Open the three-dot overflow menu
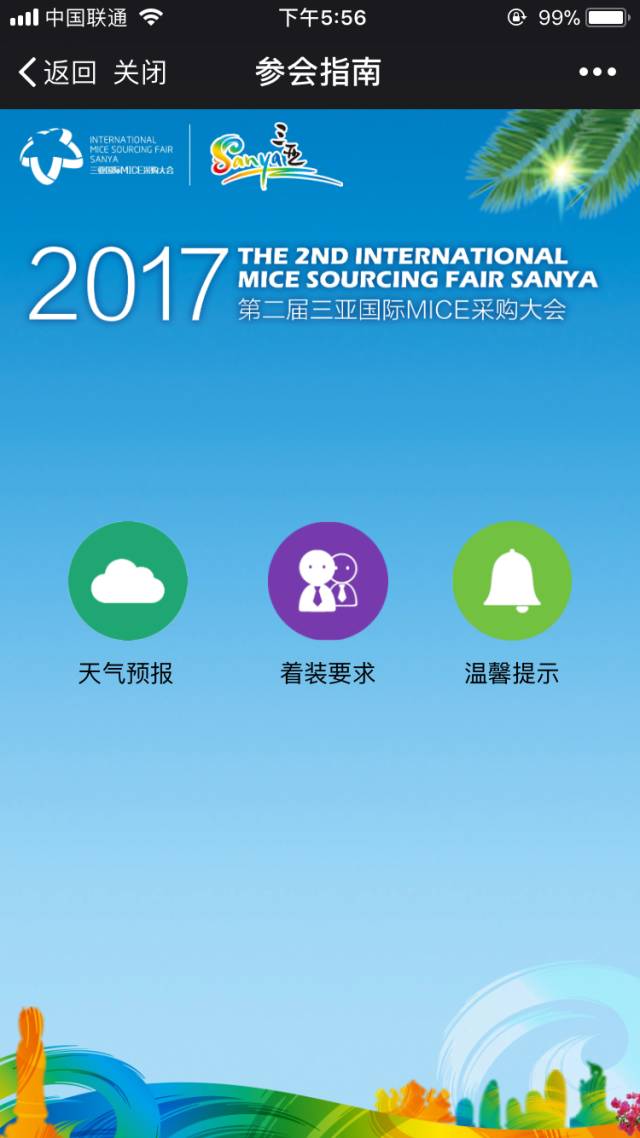 [597, 72]
